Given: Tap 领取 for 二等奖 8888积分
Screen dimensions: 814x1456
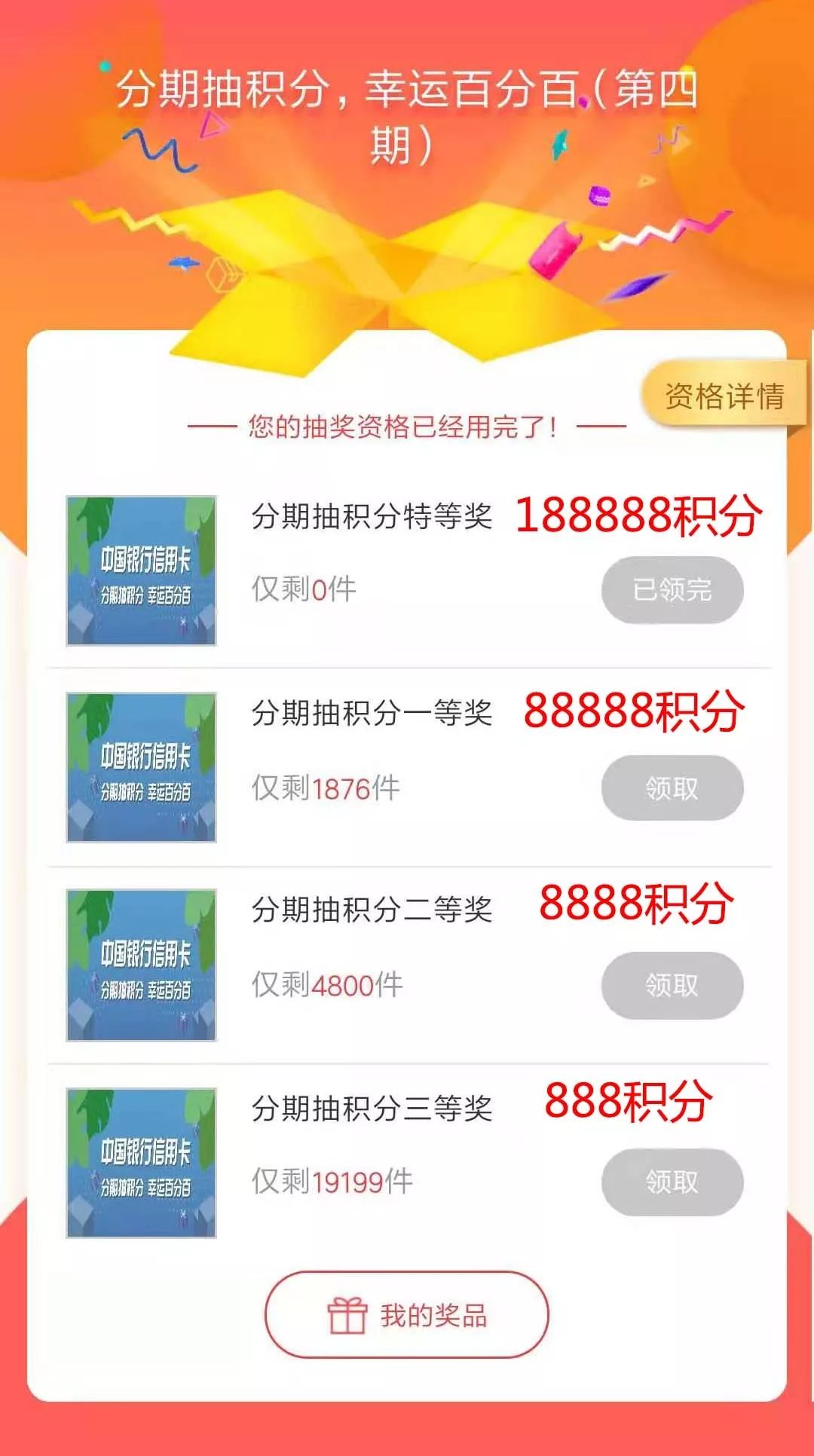Looking at the screenshot, I should [x=672, y=985].
